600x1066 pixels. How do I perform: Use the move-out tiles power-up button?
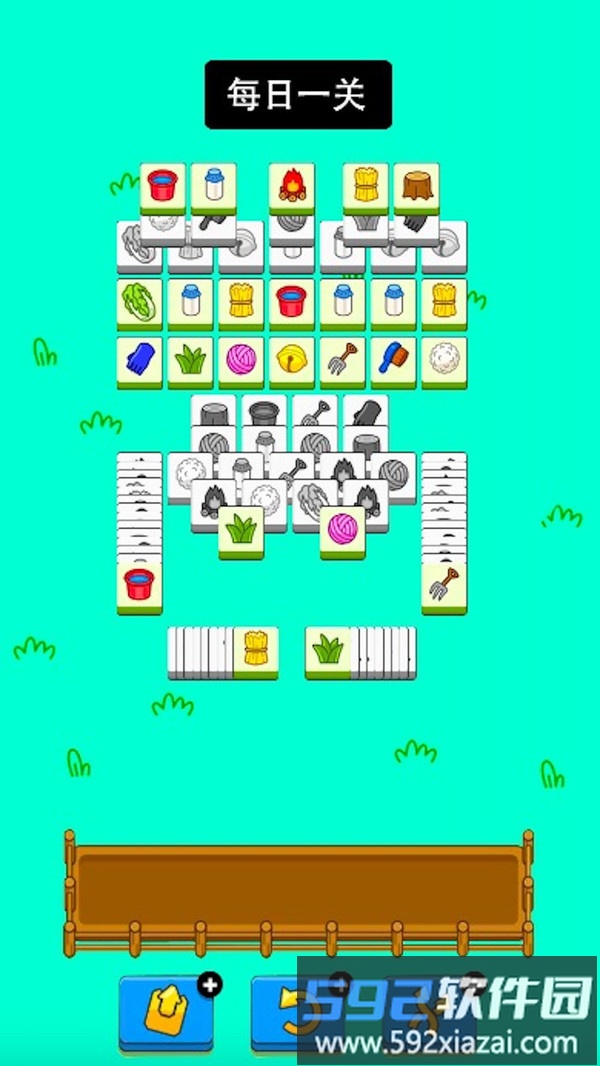point(165,1013)
